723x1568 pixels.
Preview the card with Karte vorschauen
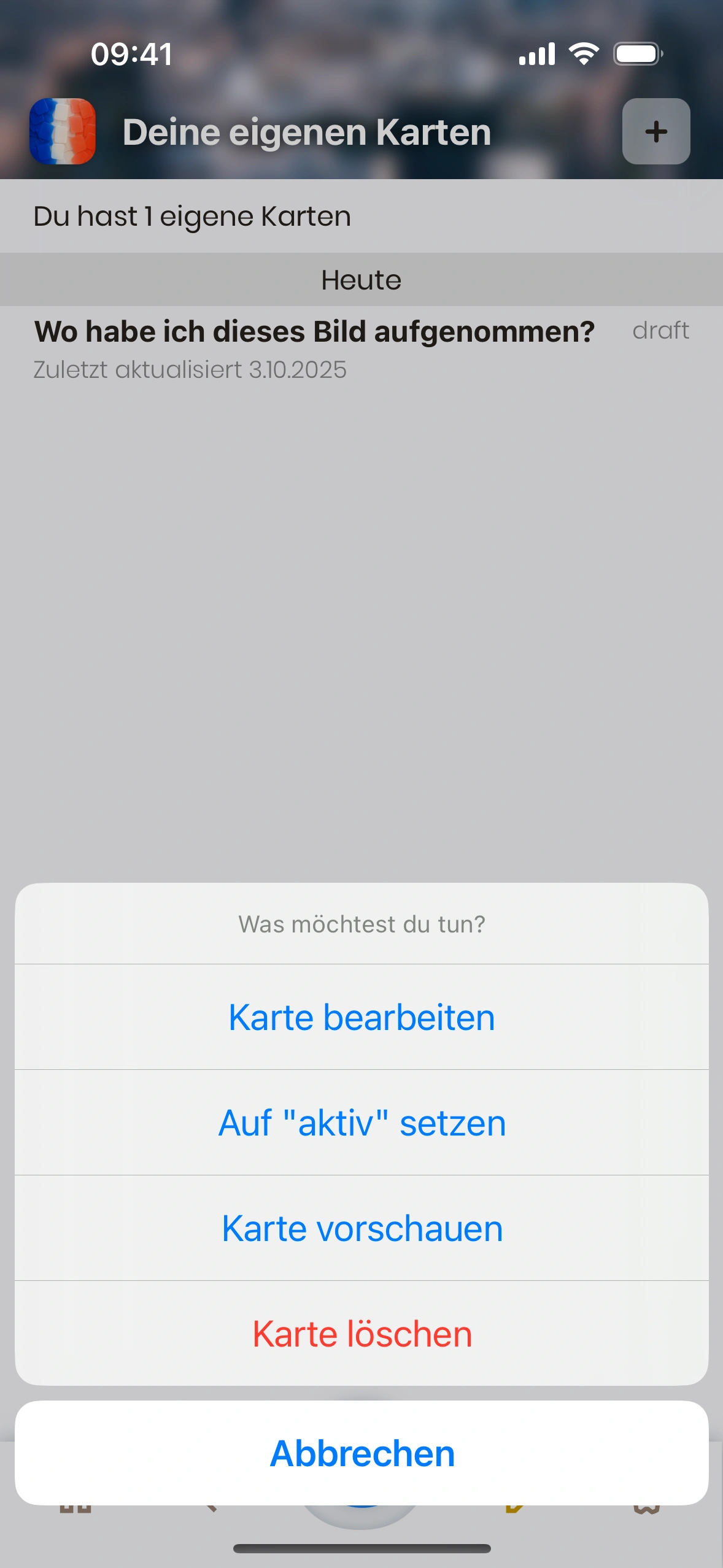click(361, 1228)
